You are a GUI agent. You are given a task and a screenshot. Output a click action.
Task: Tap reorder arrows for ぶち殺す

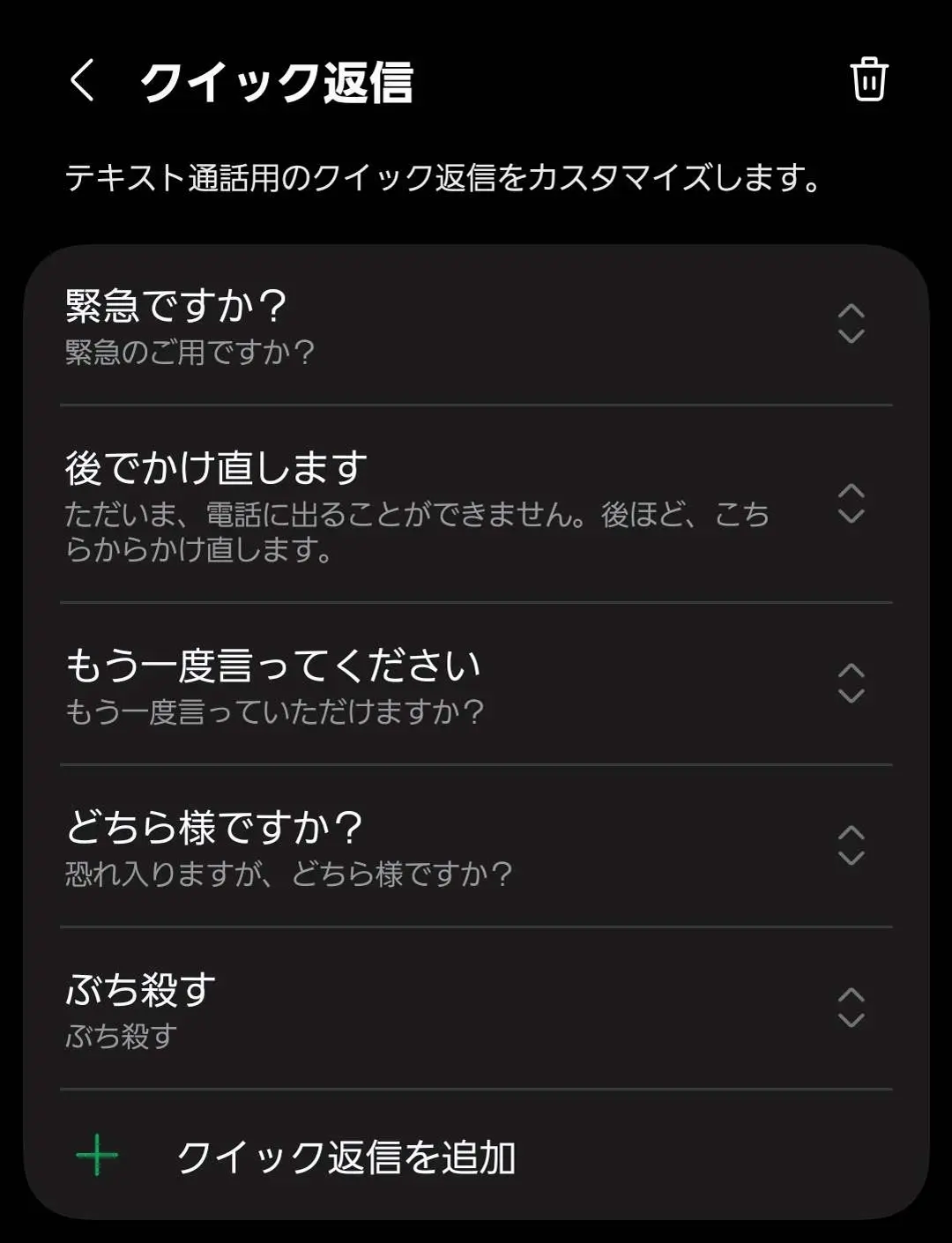851,1009
